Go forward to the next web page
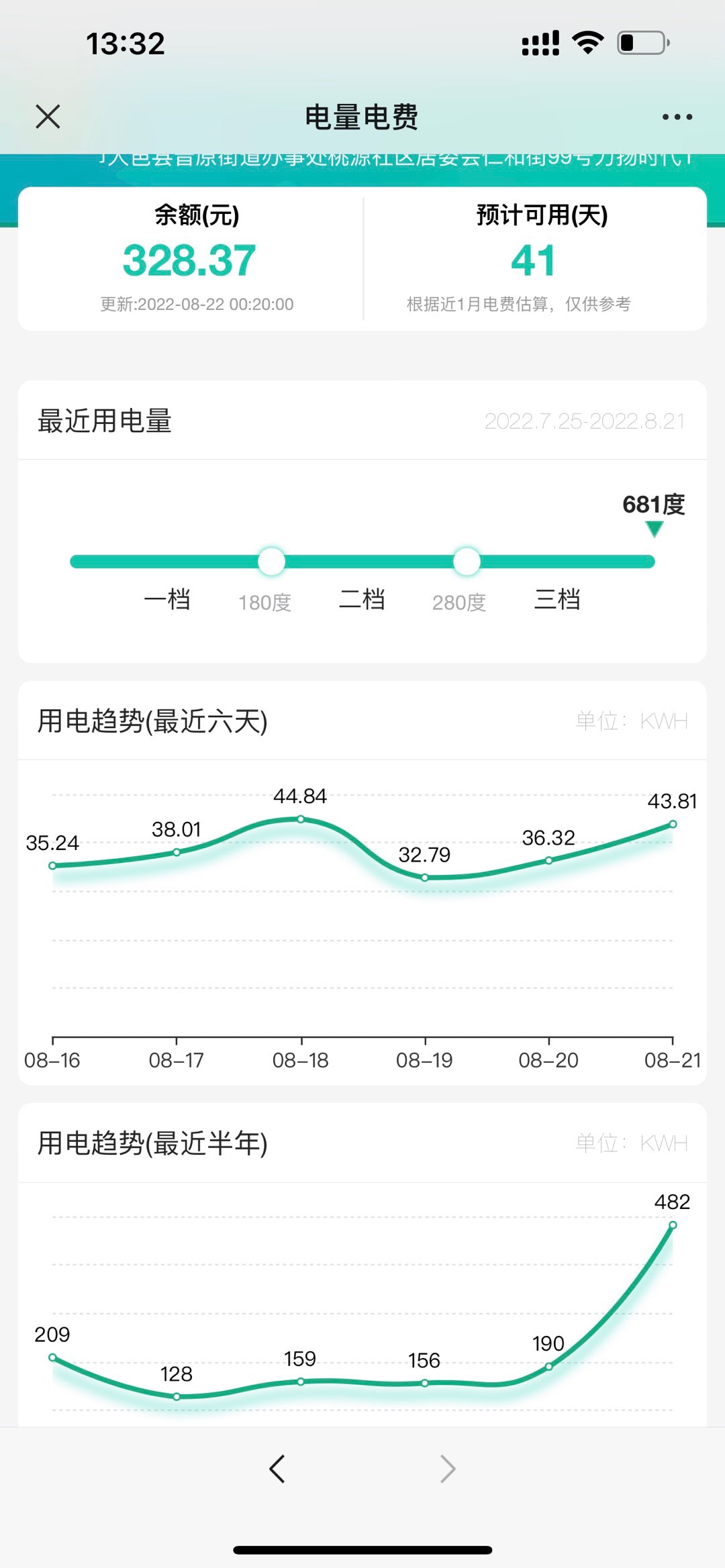The image size is (725, 1568). coord(448,1469)
